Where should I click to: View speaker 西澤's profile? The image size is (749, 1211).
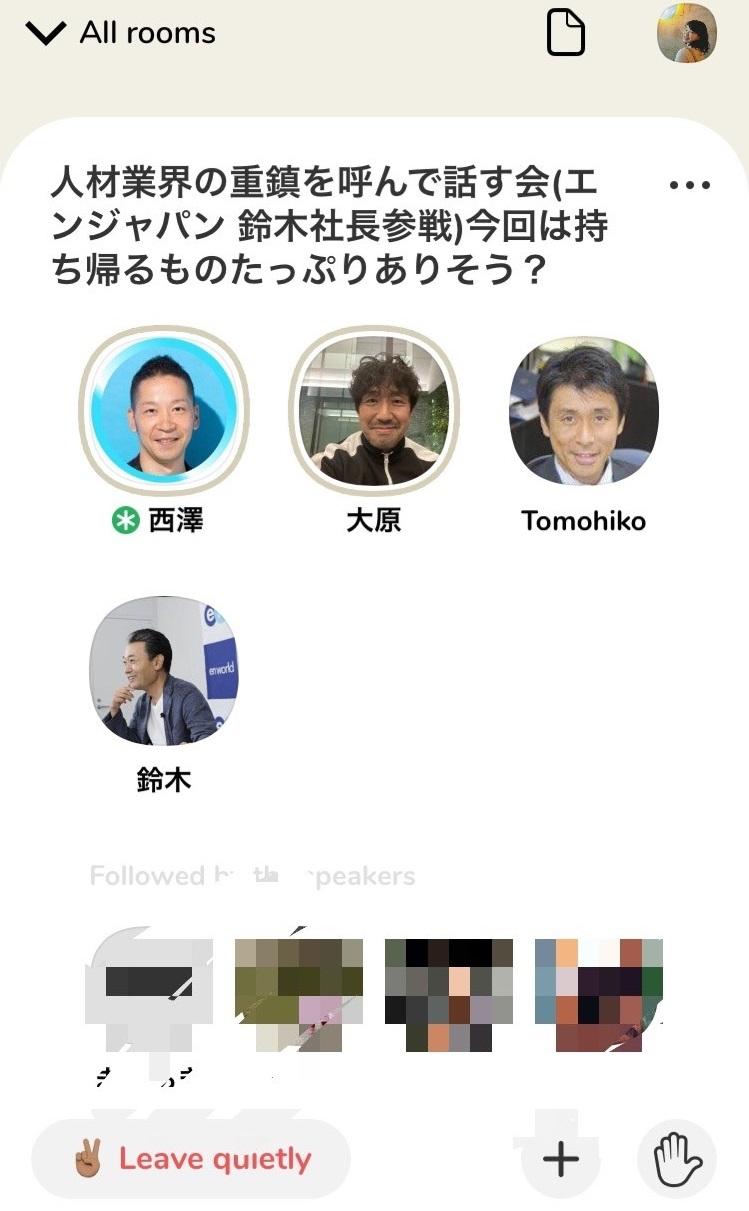[164, 409]
